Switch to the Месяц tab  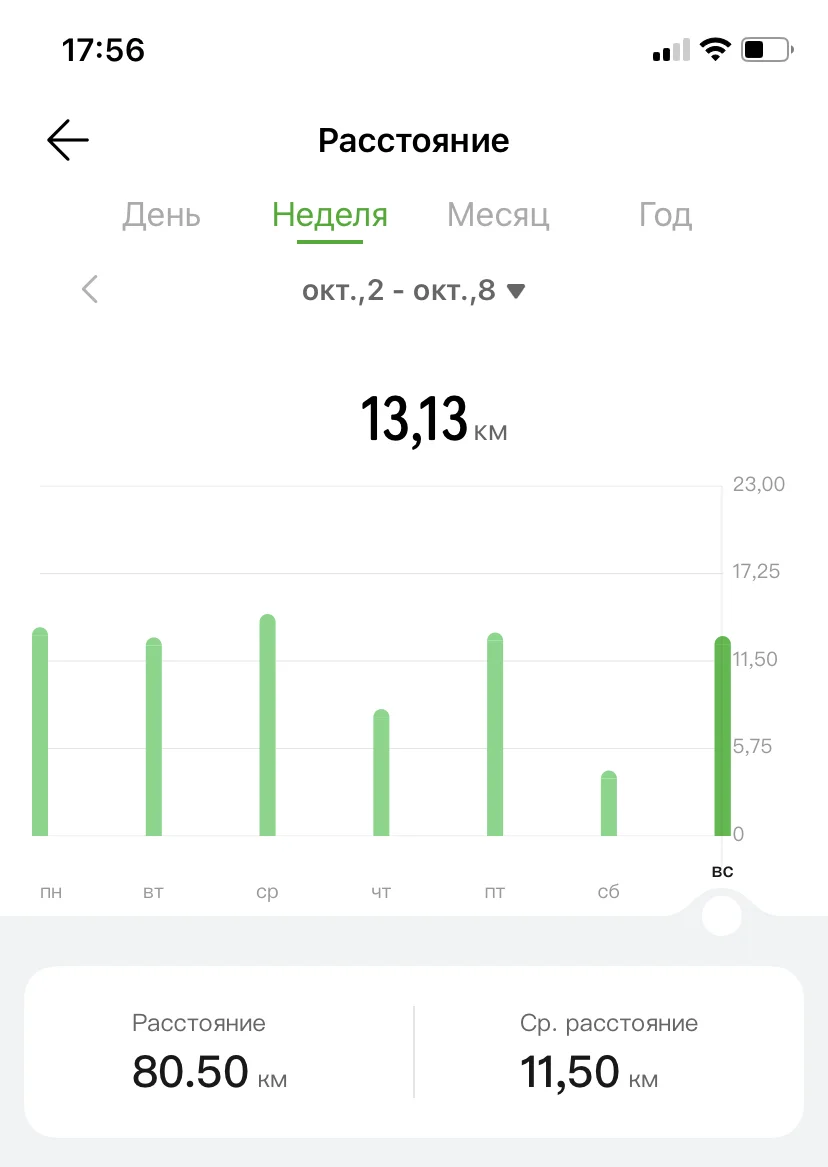click(498, 215)
